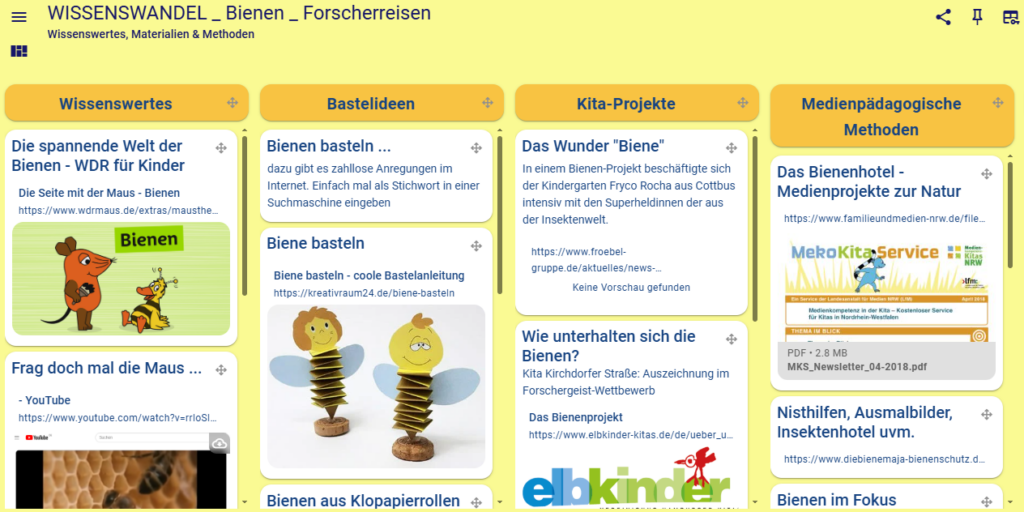This screenshot has height=512, width=1024.
Task: Share this board
Action: click(x=943, y=17)
